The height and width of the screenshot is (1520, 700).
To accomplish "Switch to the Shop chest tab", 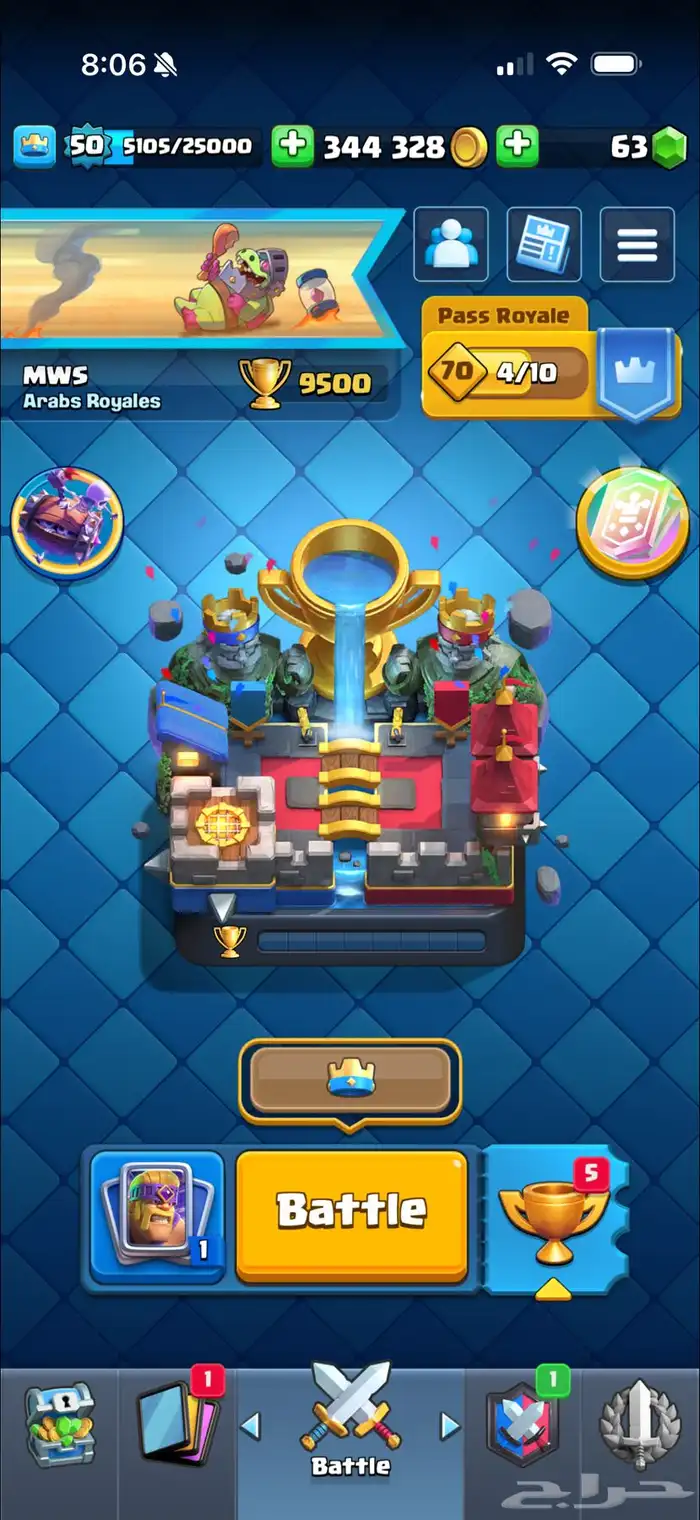I will point(59,1425).
